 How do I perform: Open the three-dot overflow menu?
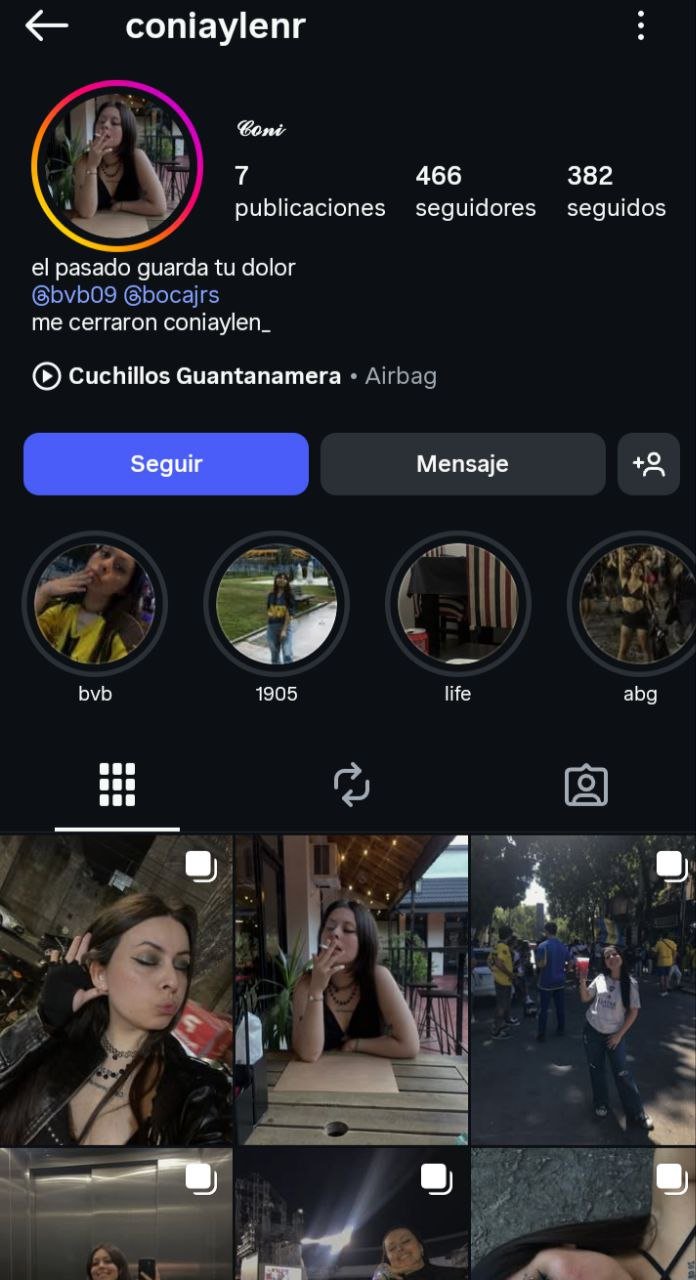[x=641, y=27]
